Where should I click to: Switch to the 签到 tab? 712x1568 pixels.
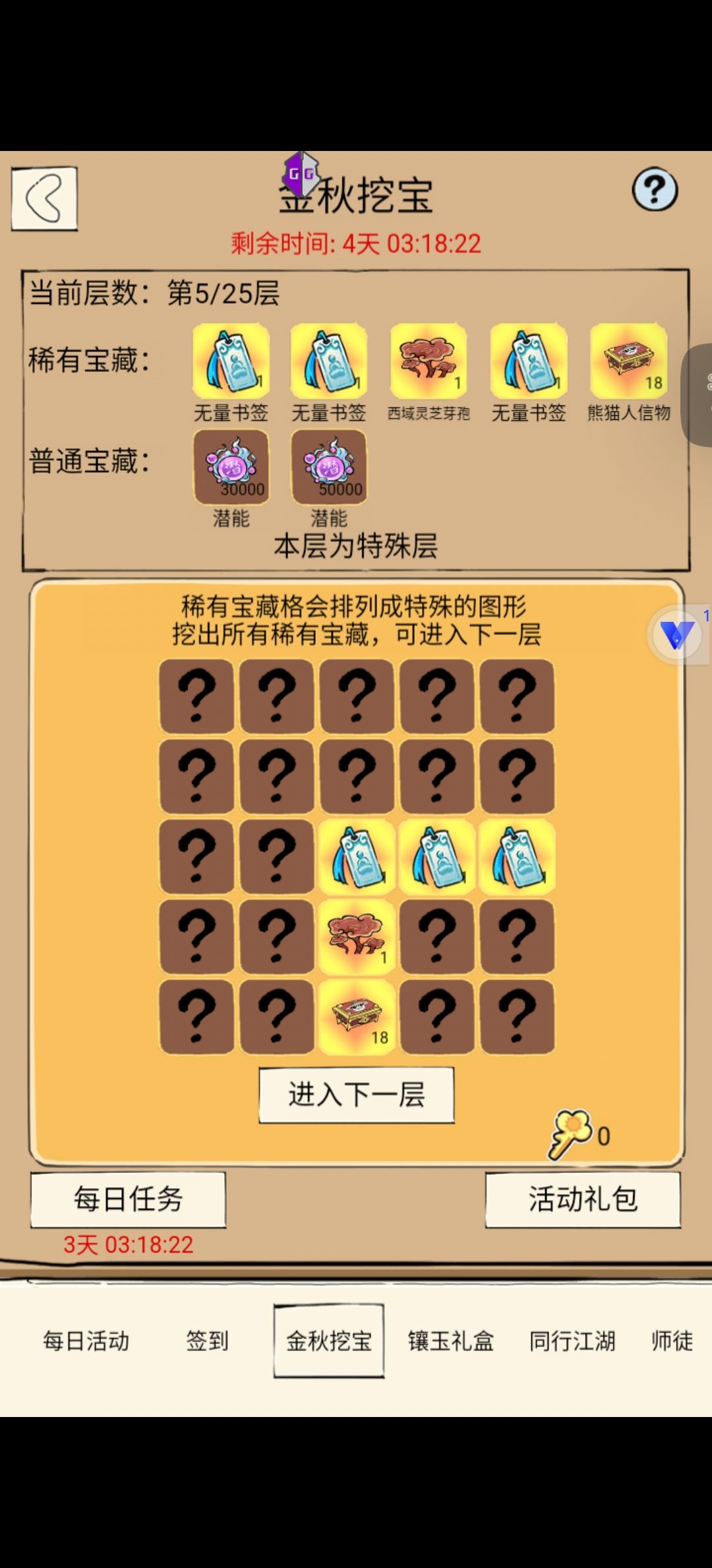tap(207, 1341)
